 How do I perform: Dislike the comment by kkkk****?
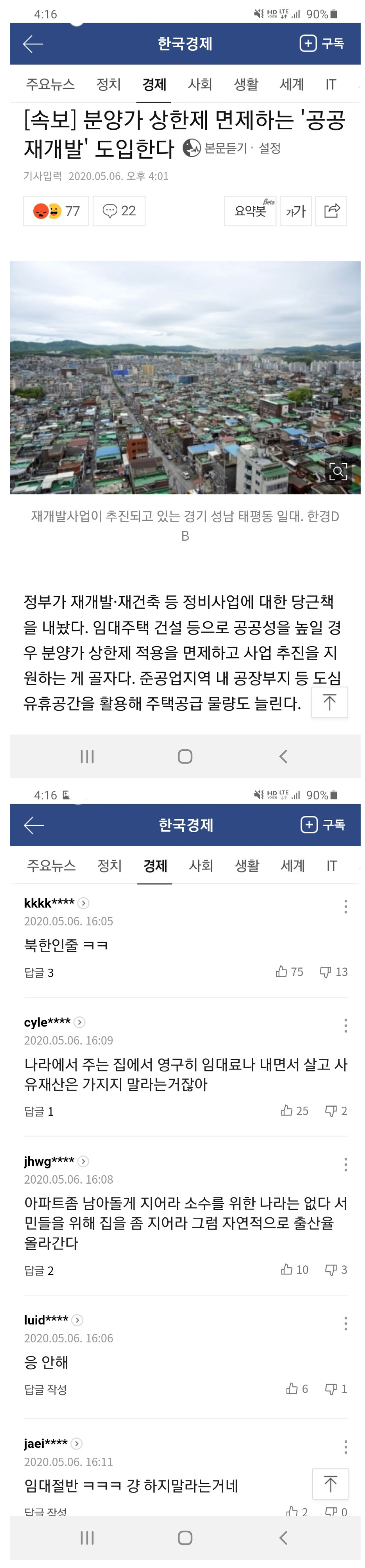(x=333, y=972)
